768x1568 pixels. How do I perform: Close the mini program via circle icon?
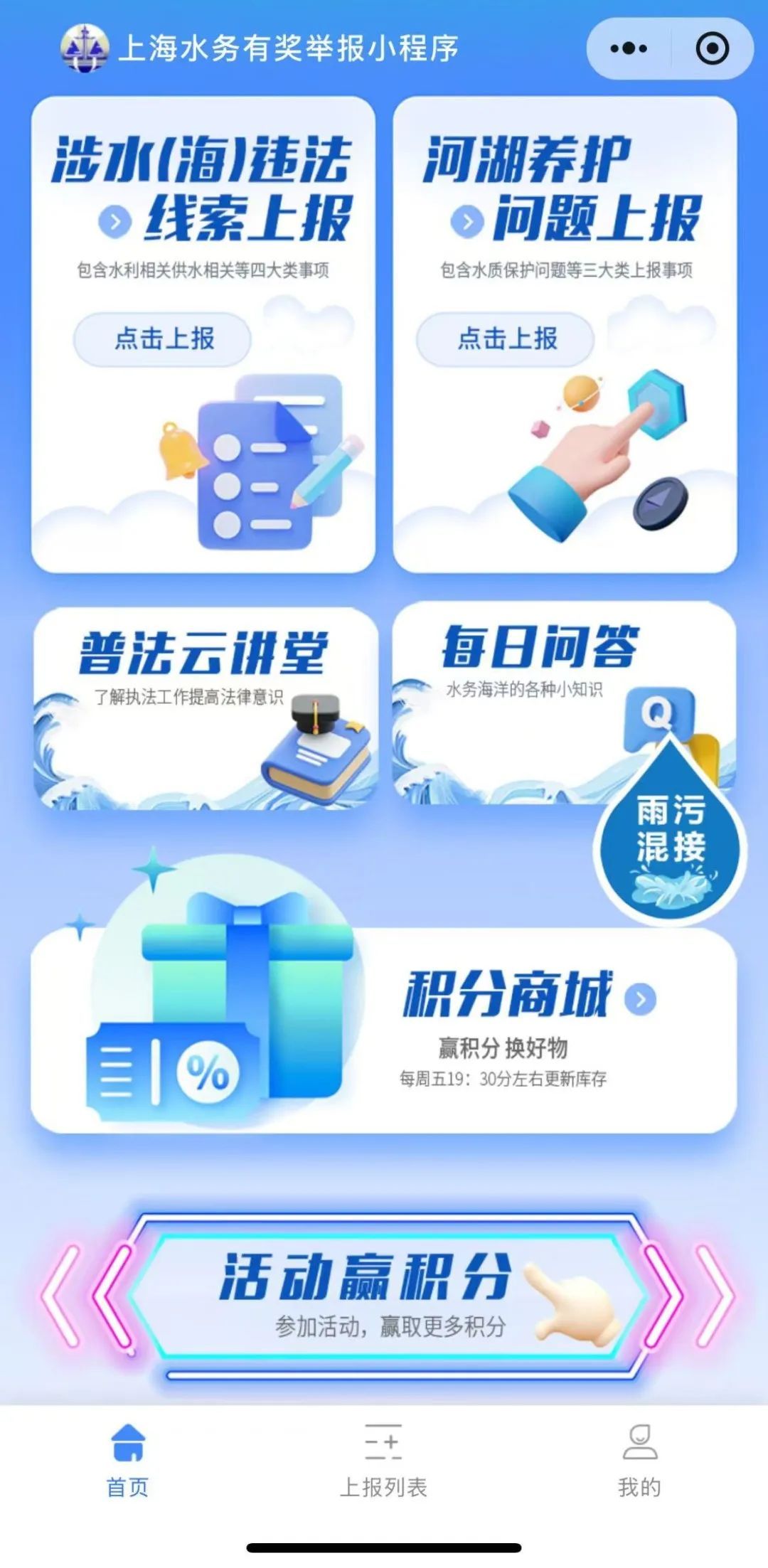tap(712, 49)
